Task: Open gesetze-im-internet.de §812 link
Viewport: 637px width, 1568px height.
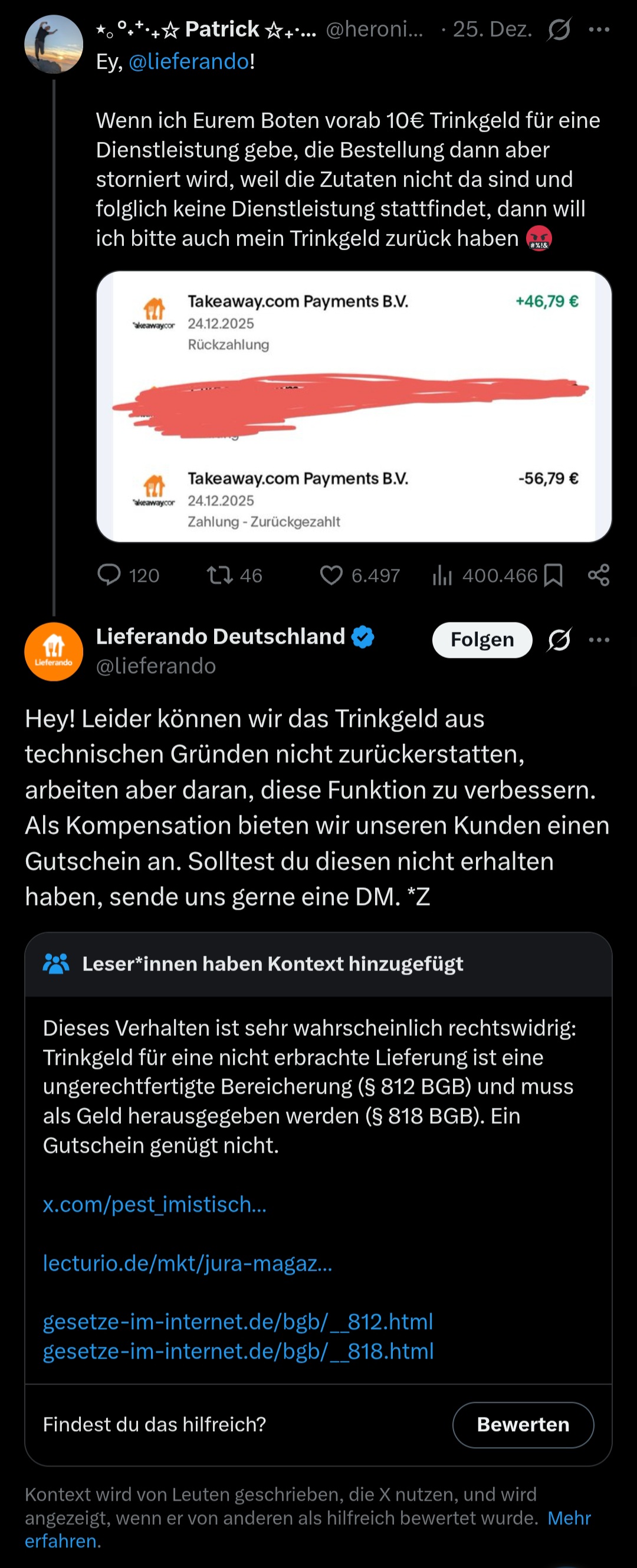Action: coord(238,1321)
